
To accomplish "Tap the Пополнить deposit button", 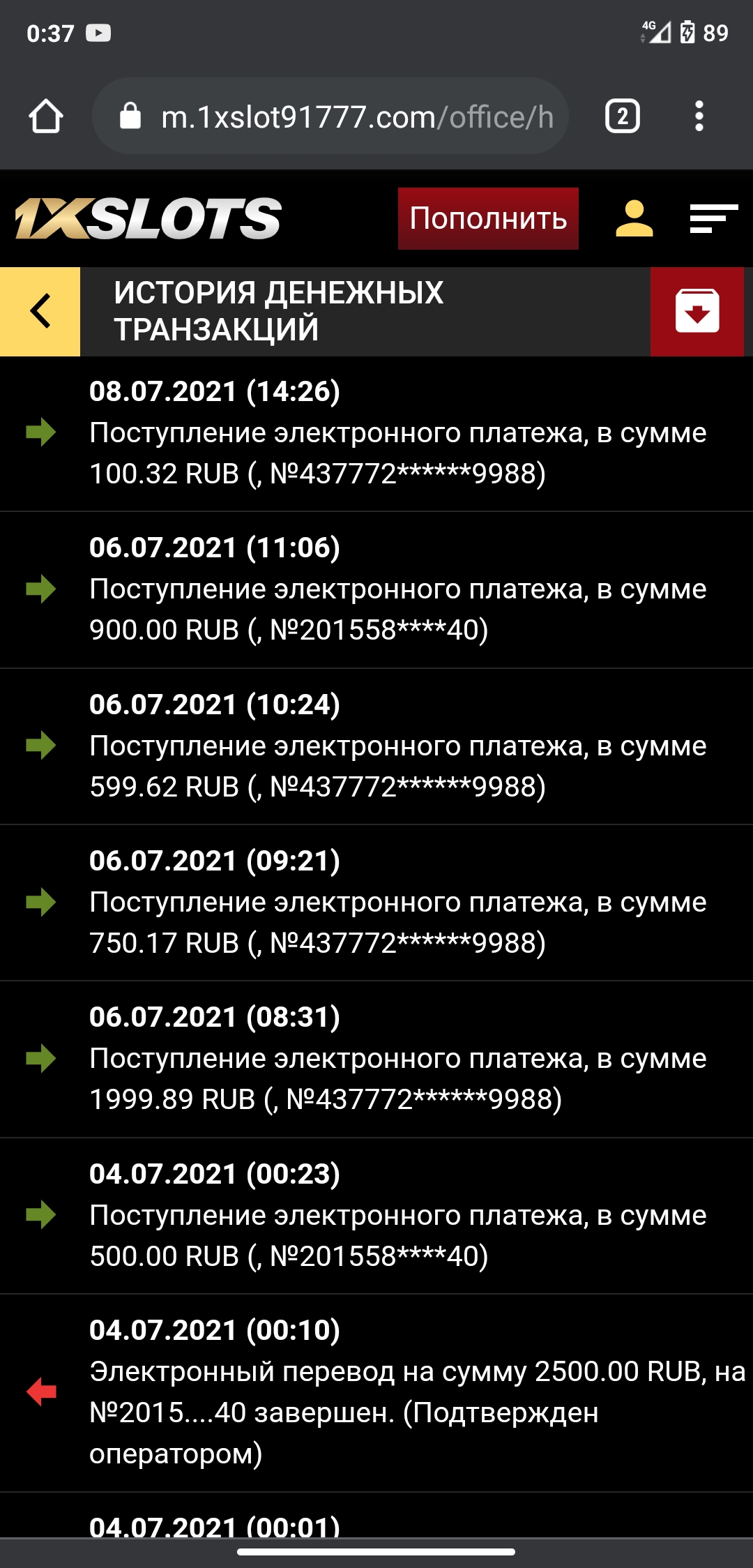I will (488, 218).
